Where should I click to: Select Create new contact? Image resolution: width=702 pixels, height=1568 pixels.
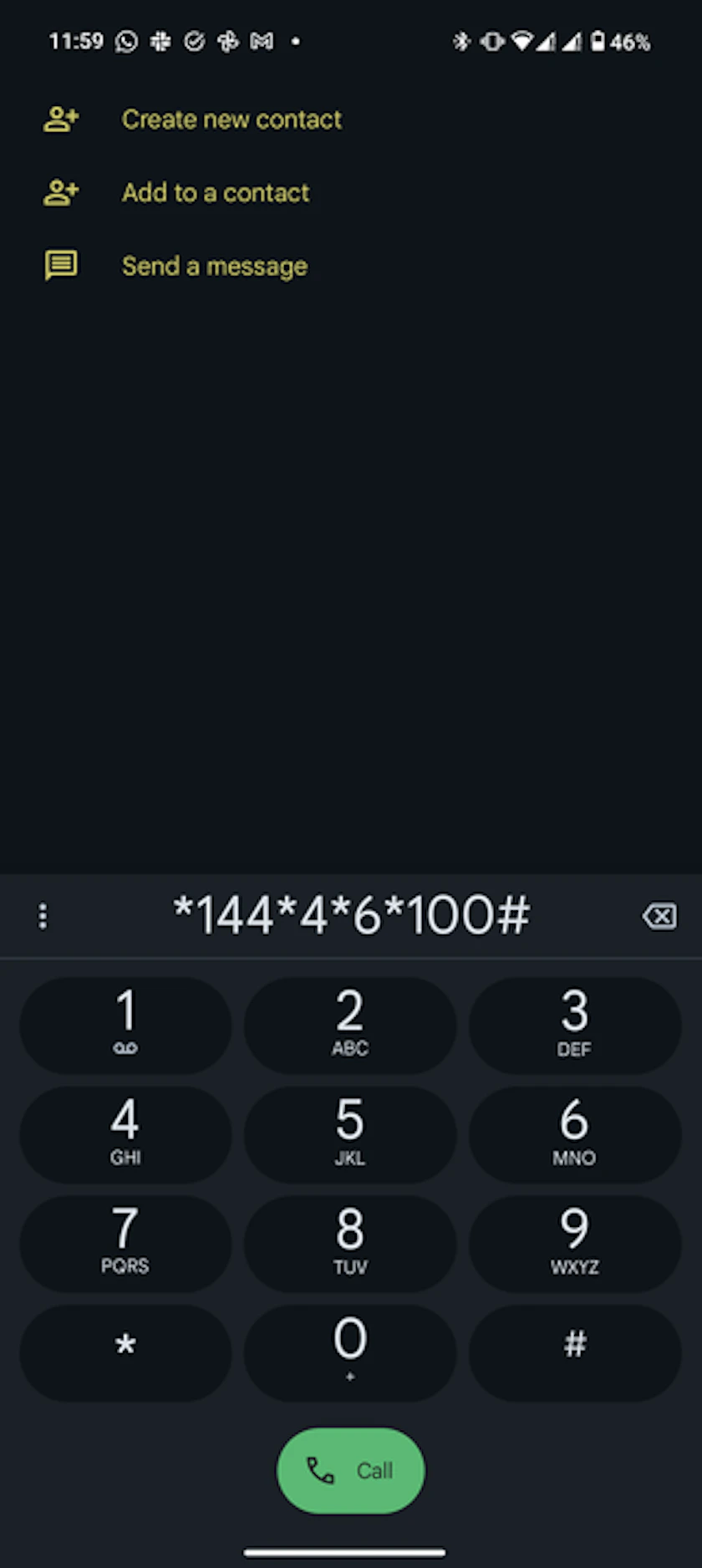pyautogui.click(x=231, y=120)
